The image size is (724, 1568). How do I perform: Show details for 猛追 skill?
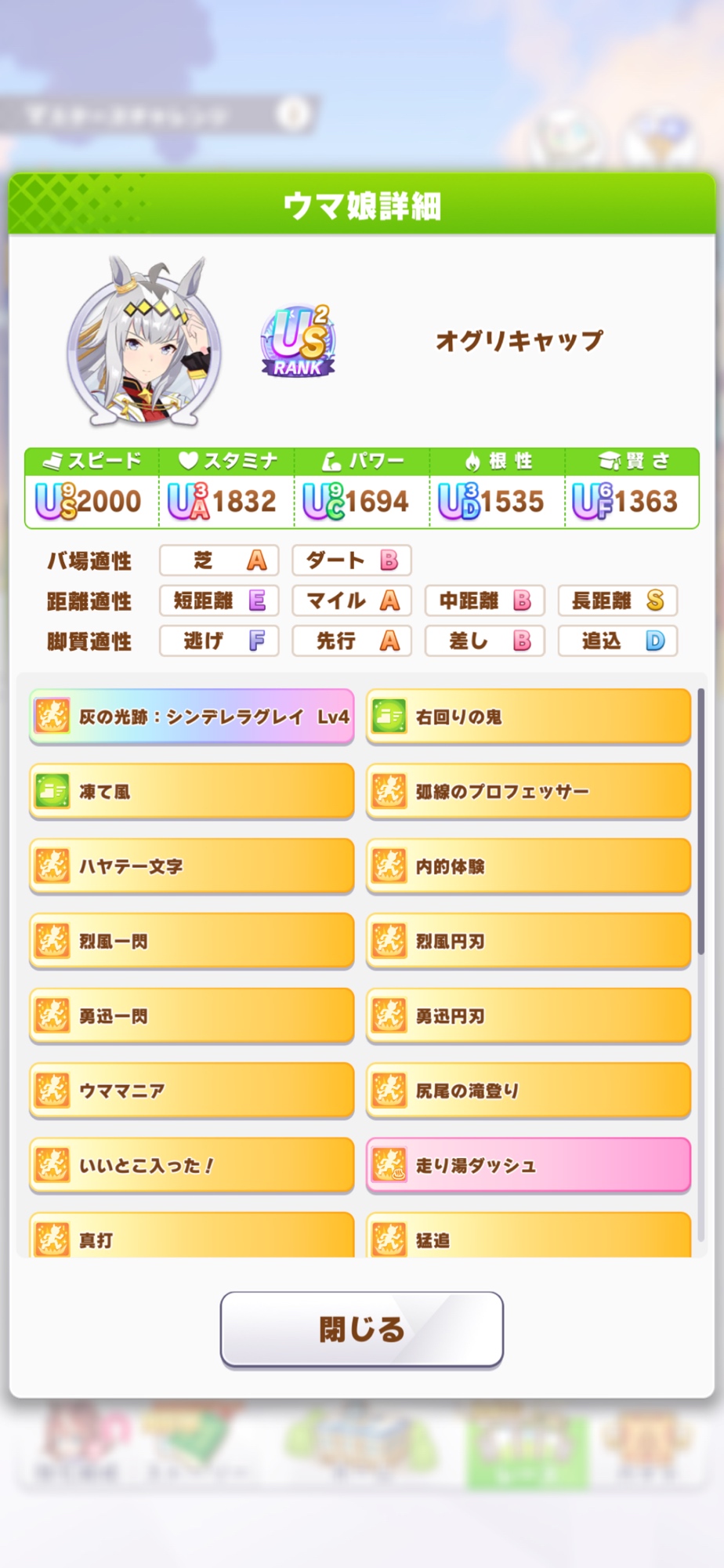pos(528,1237)
